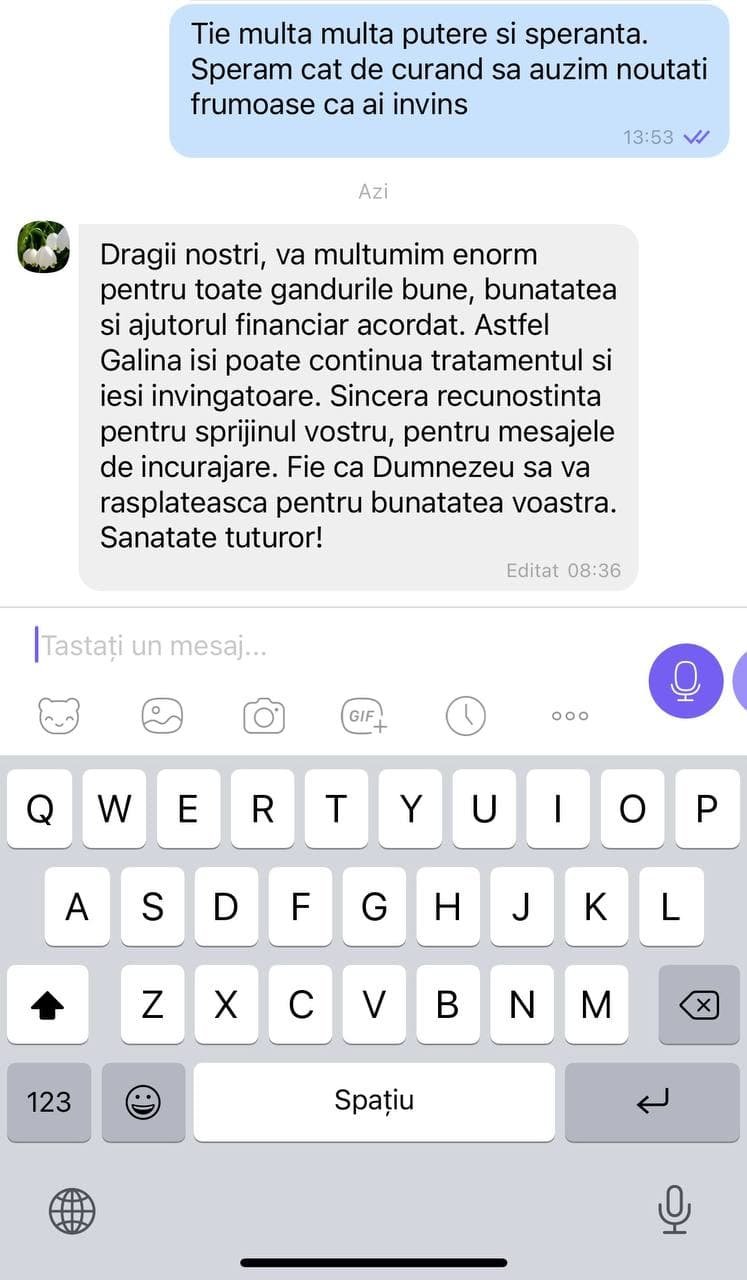
Task: Tap the shift key
Action: click(48, 1004)
